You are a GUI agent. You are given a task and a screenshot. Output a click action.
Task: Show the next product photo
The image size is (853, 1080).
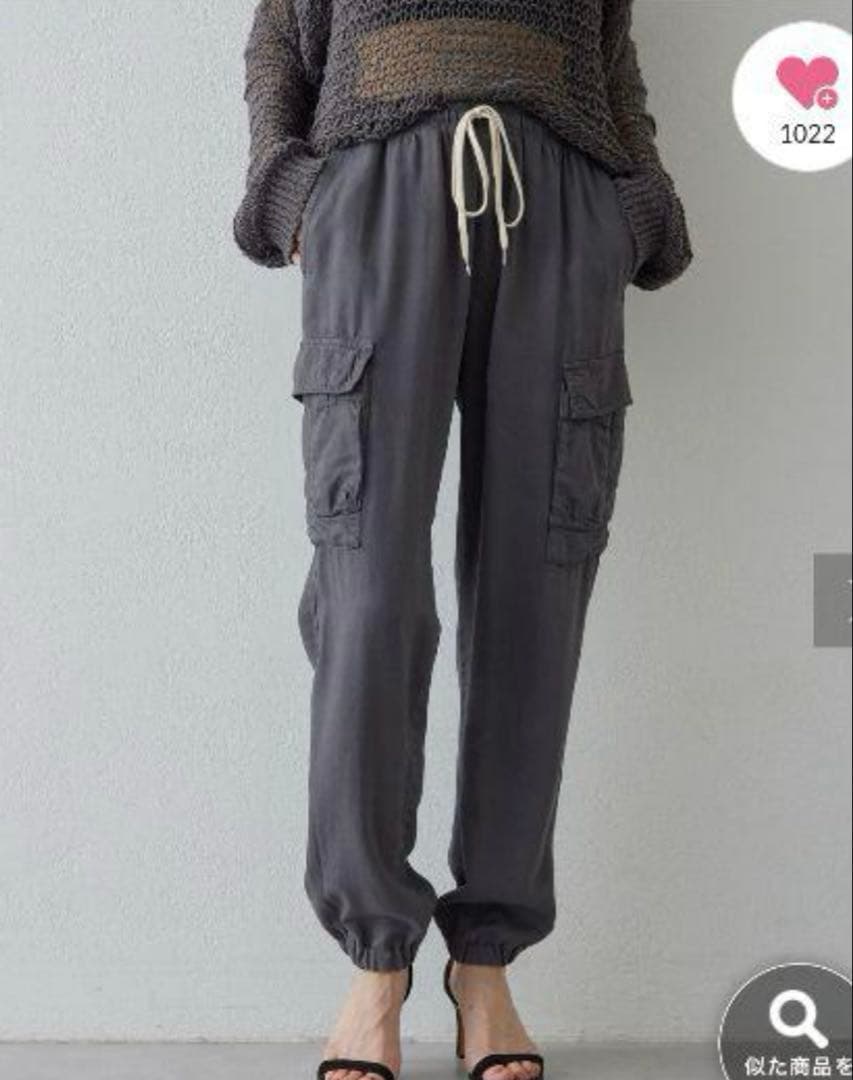pos(836,599)
